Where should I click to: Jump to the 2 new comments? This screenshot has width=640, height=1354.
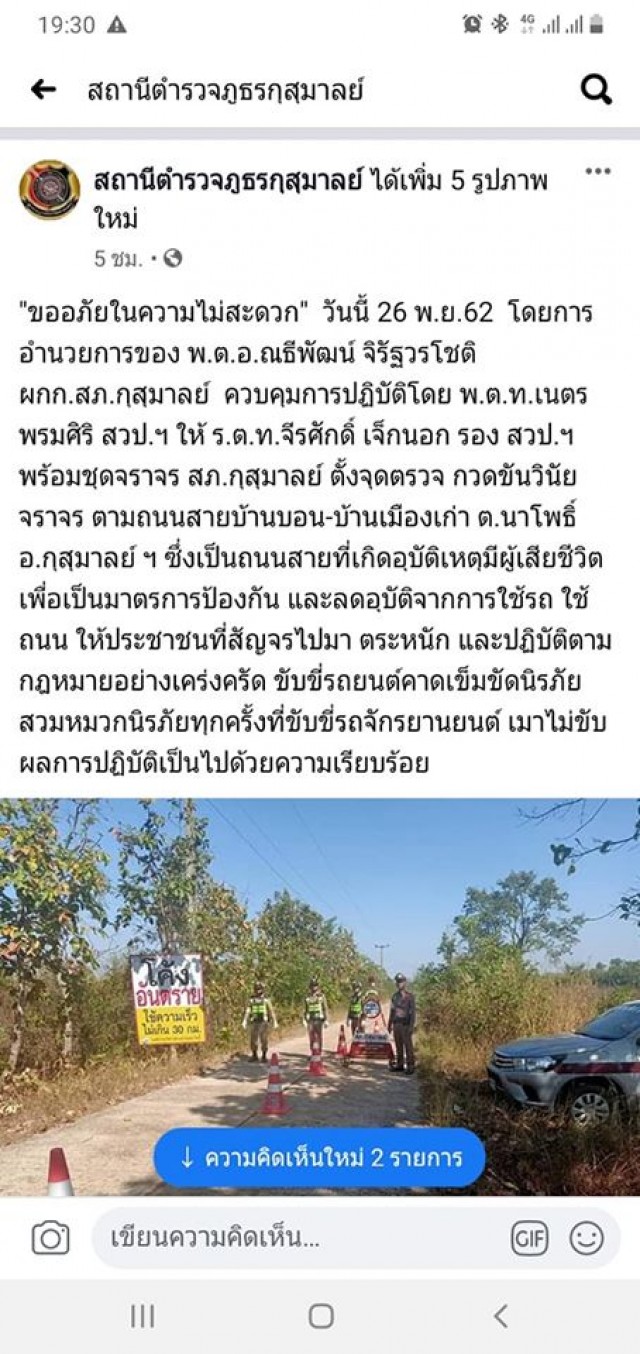coord(319,1158)
